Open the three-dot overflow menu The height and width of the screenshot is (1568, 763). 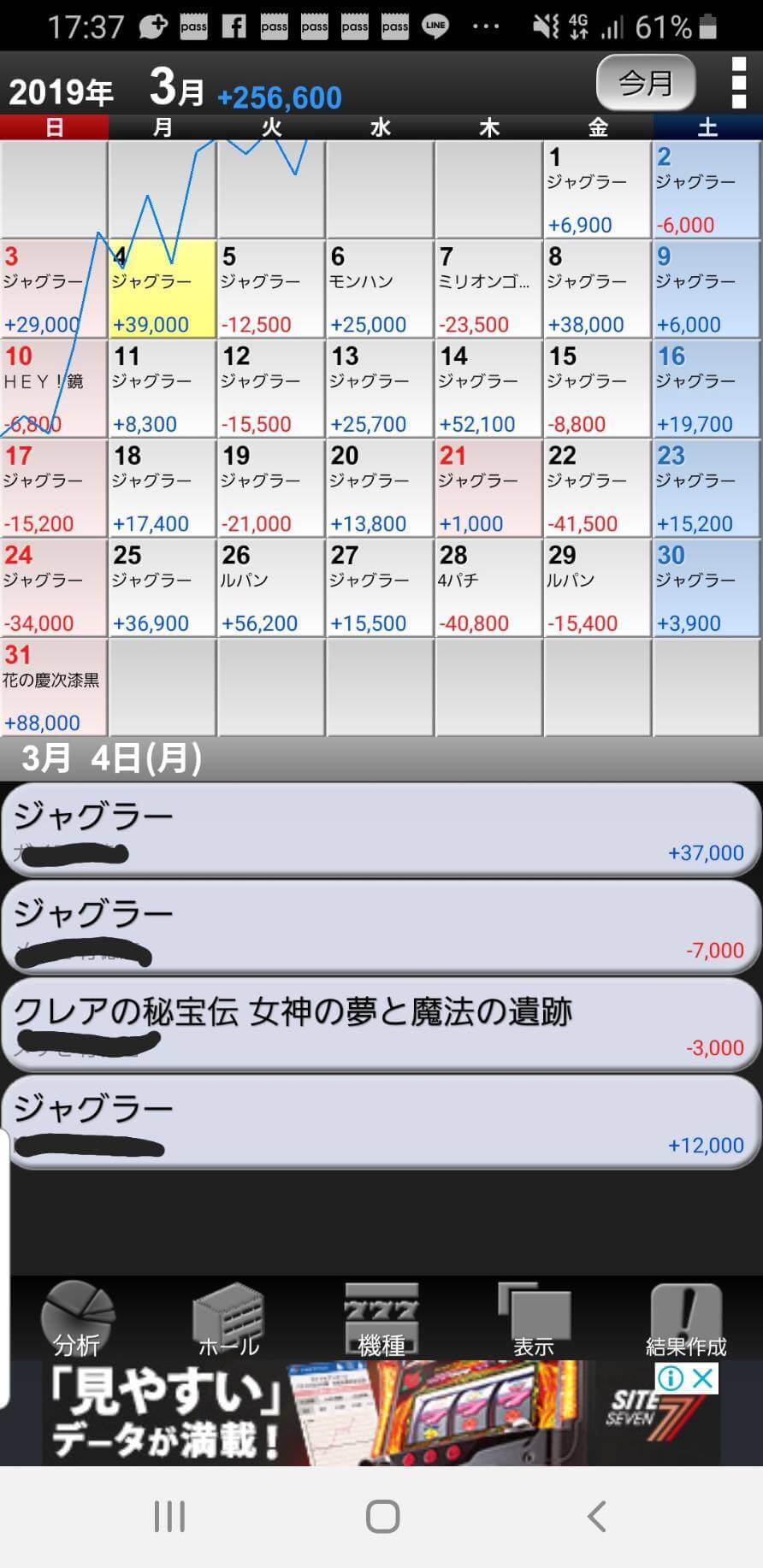pyautogui.click(x=739, y=83)
